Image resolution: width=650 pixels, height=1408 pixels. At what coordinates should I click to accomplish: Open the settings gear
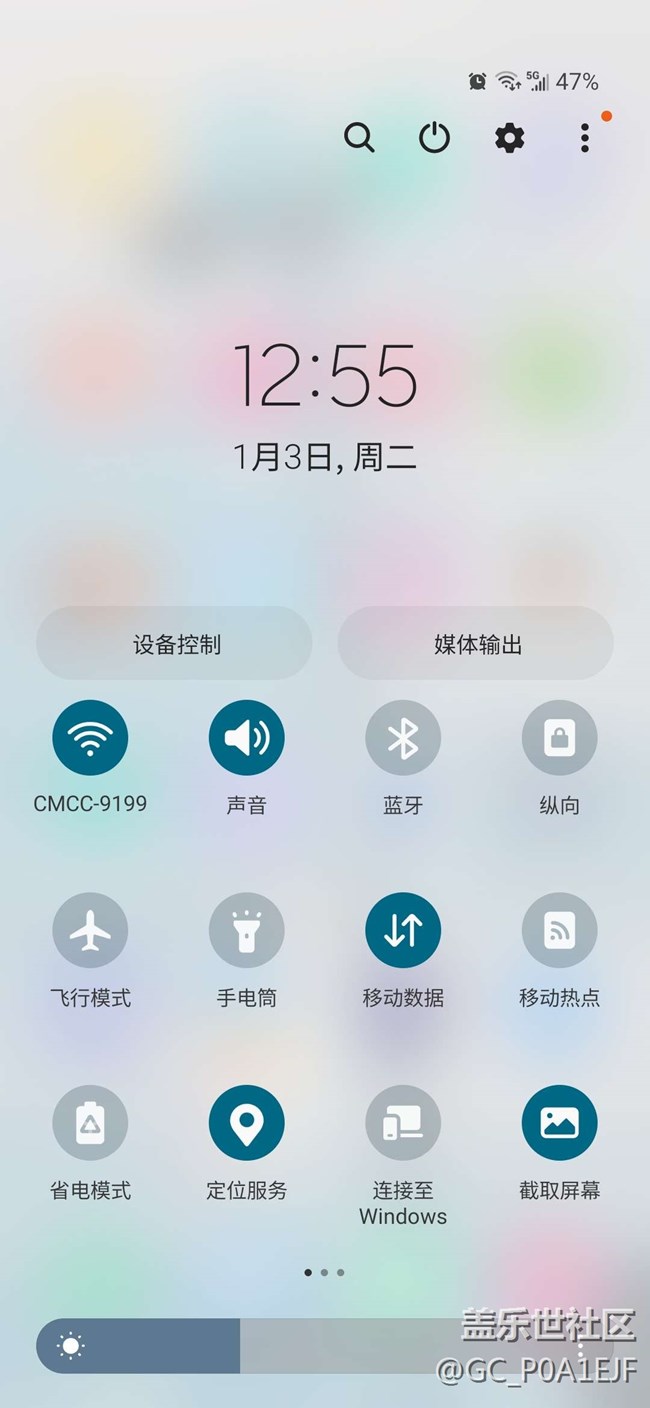coord(509,137)
